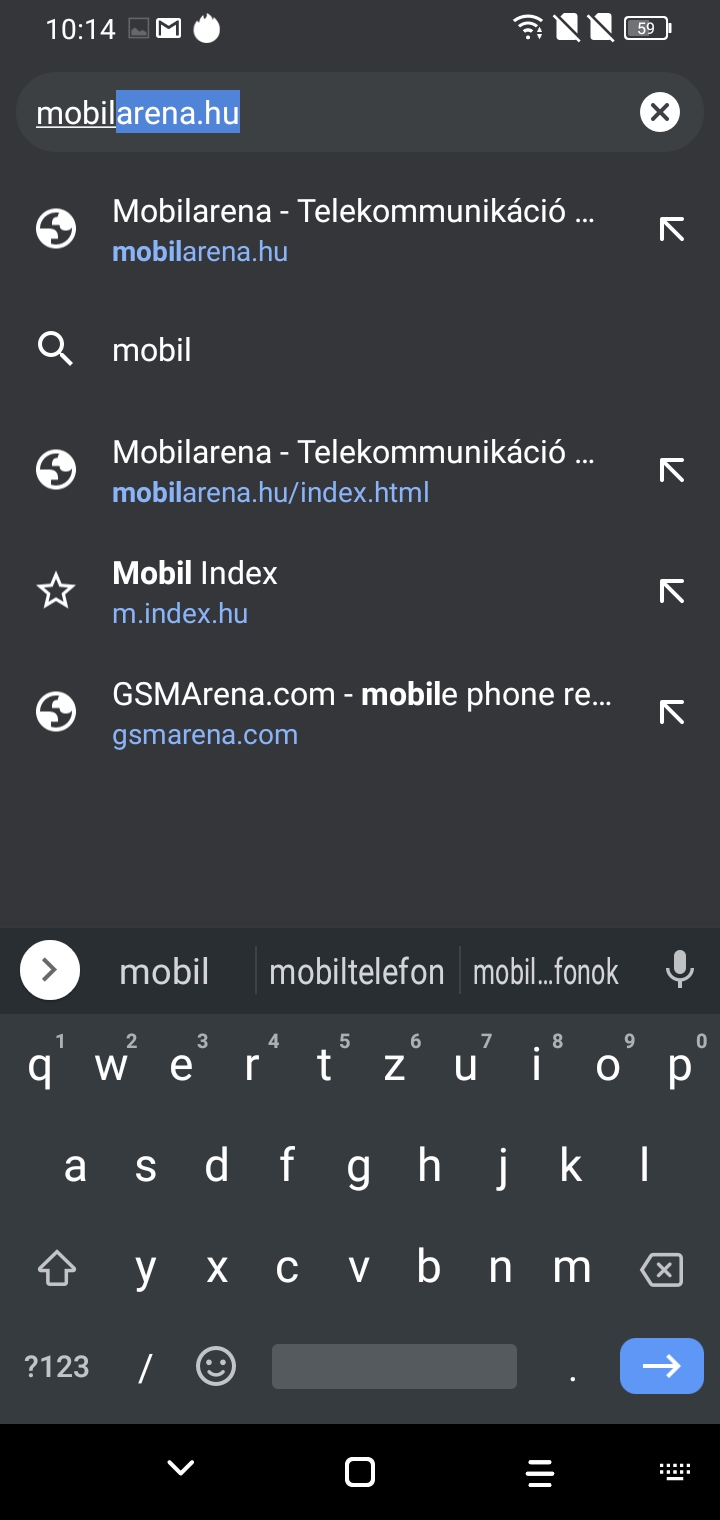Tap the mobilarena.hu address bar field
The width and height of the screenshot is (720, 1520).
point(325,112)
